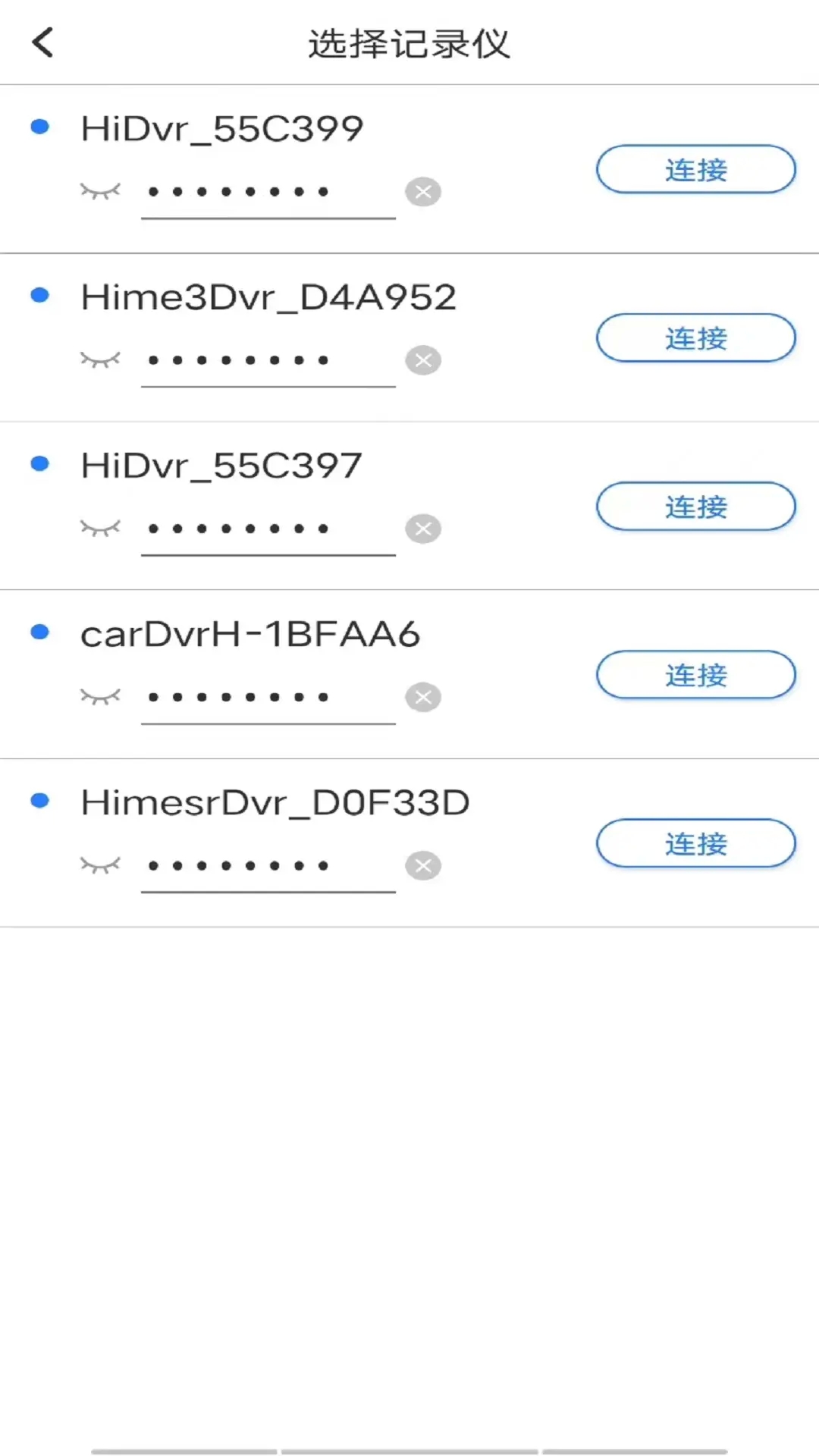This screenshot has width=819, height=1456.
Task: Connect to HiDvr_55C397
Action: [695, 507]
